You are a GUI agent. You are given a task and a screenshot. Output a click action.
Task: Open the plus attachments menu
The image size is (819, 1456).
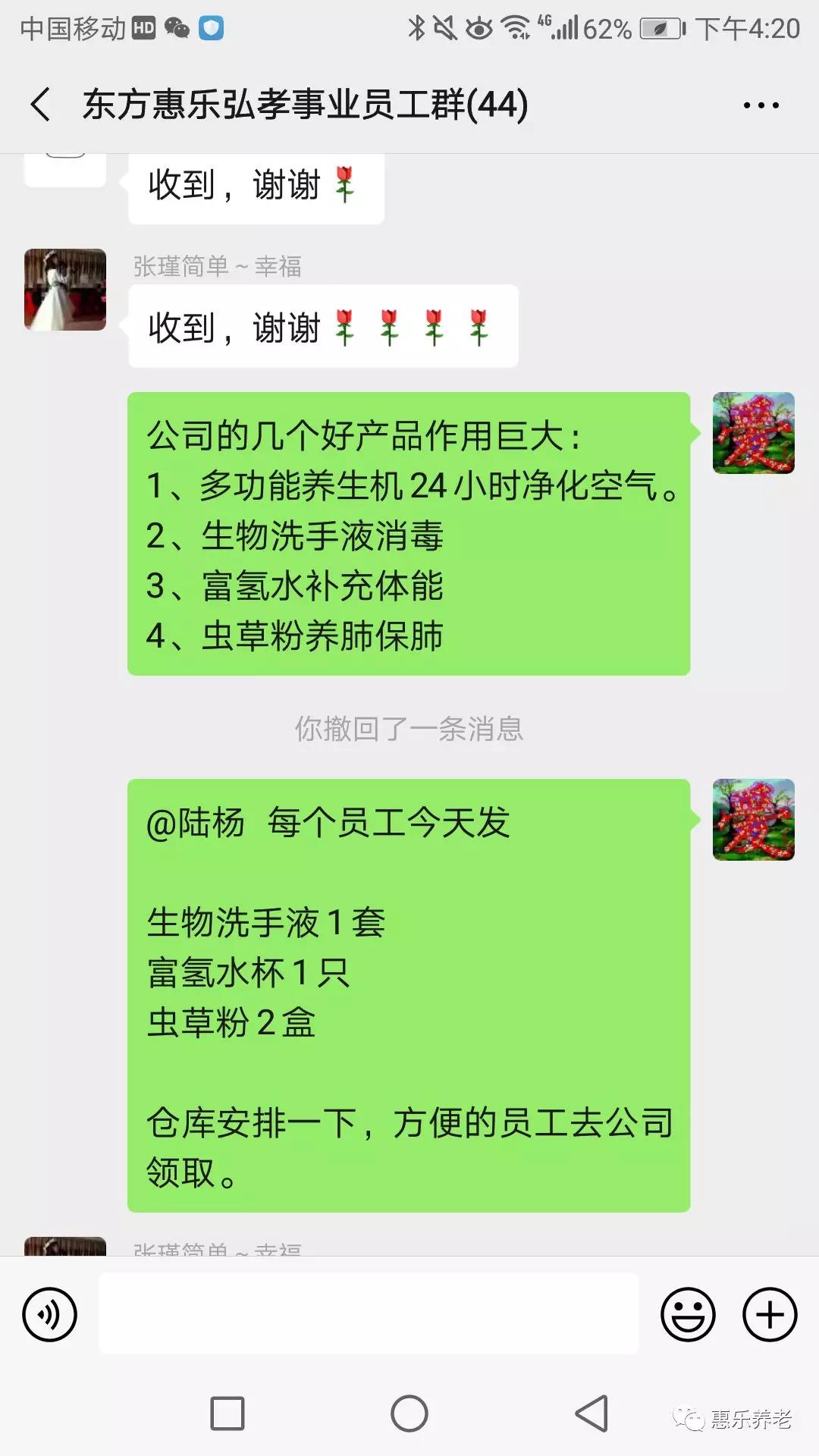click(770, 1314)
